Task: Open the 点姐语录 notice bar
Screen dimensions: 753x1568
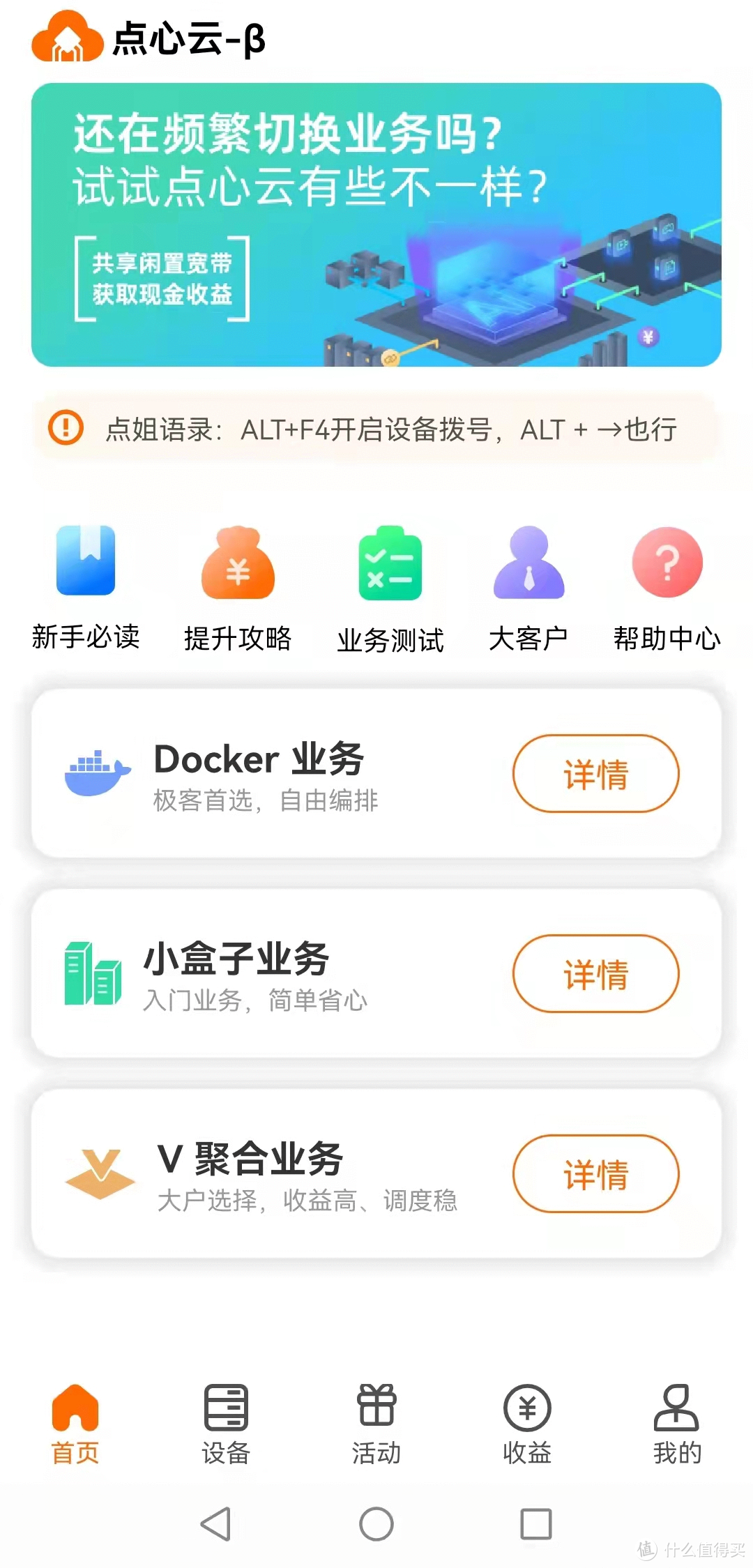Action: coord(376,429)
